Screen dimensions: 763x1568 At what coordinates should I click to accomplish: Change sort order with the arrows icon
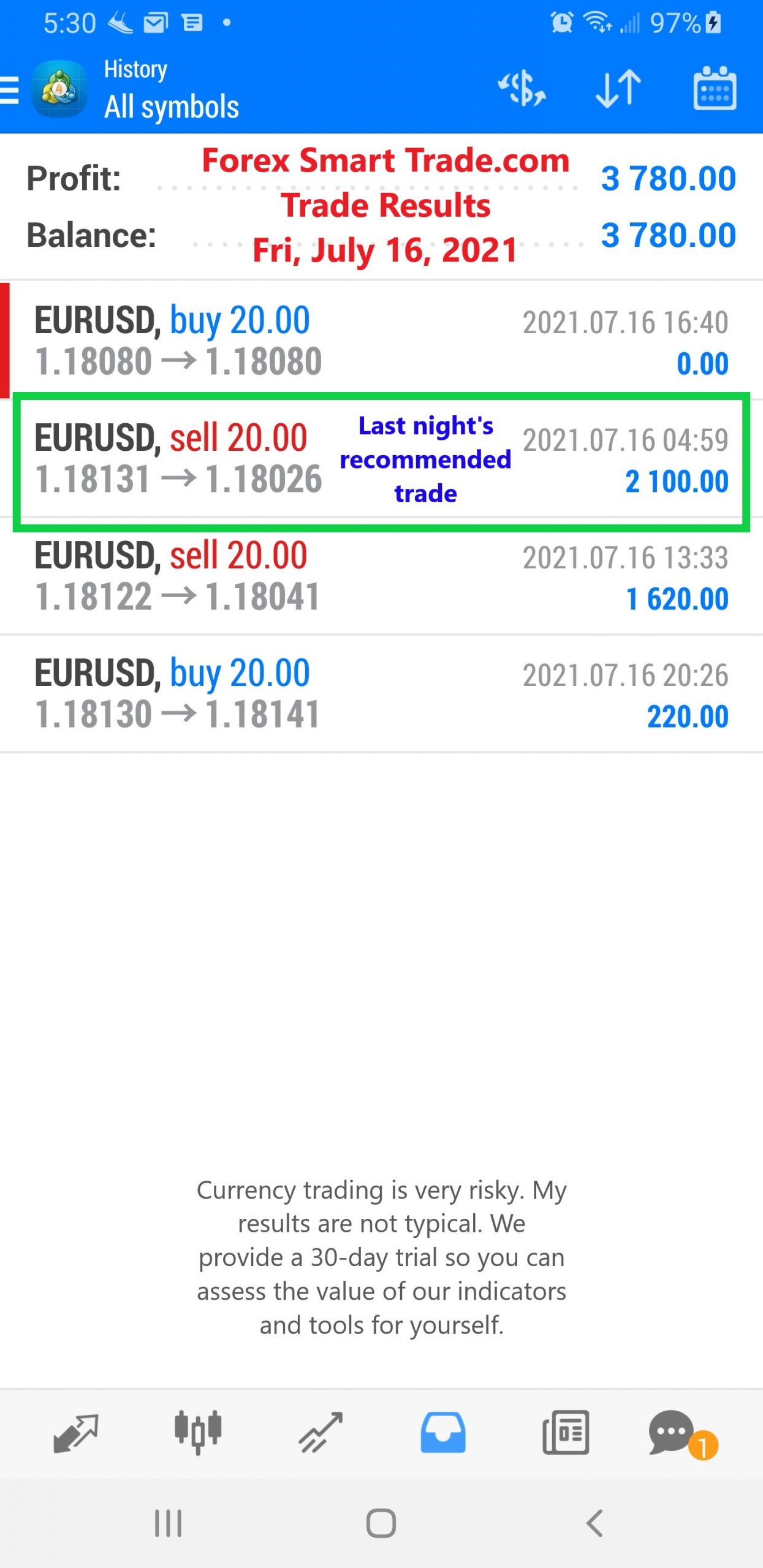click(618, 89)
